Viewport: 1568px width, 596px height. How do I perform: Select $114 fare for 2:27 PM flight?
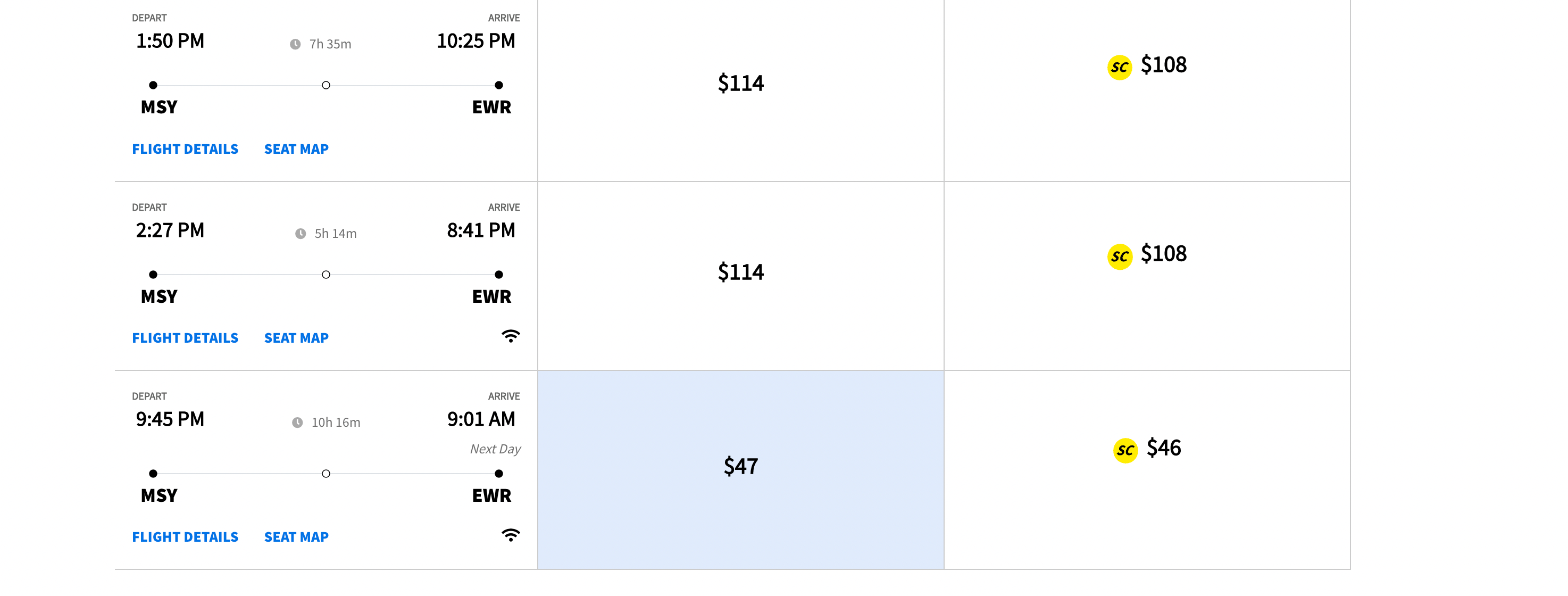740,272
